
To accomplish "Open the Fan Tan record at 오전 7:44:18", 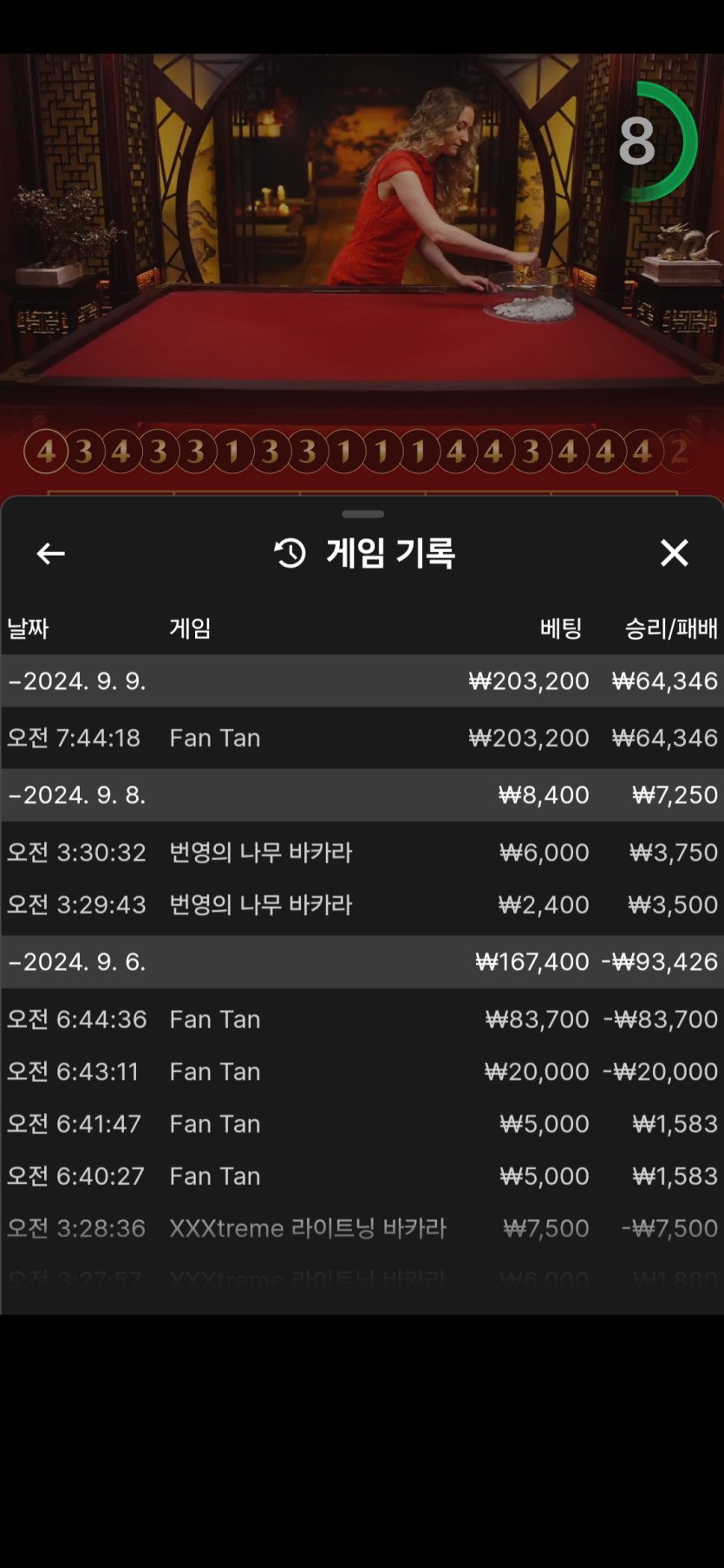I will pyautogui.click(x=362, y=738).
